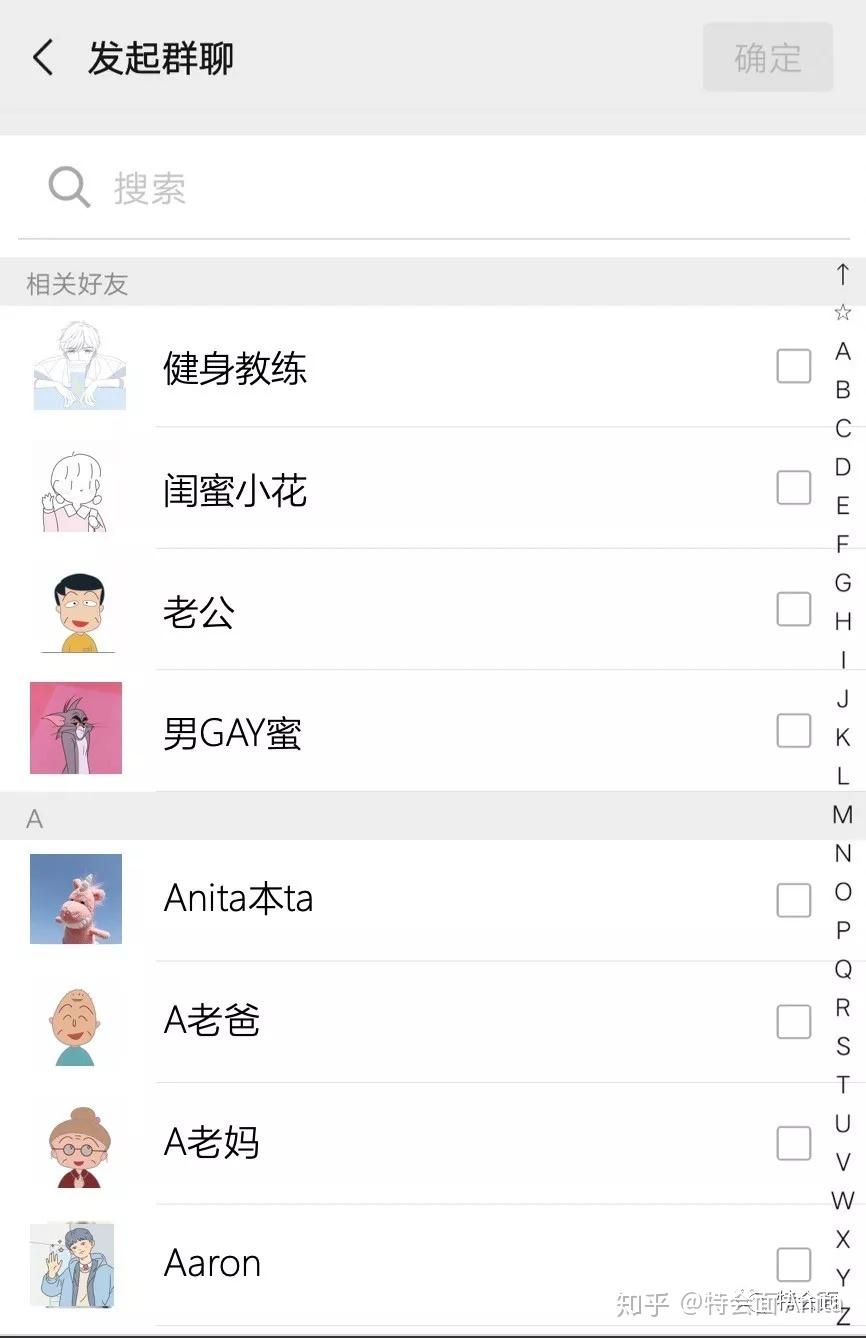
Task: Tap the star symbol in the index sidebar
Action: point(843,312)
